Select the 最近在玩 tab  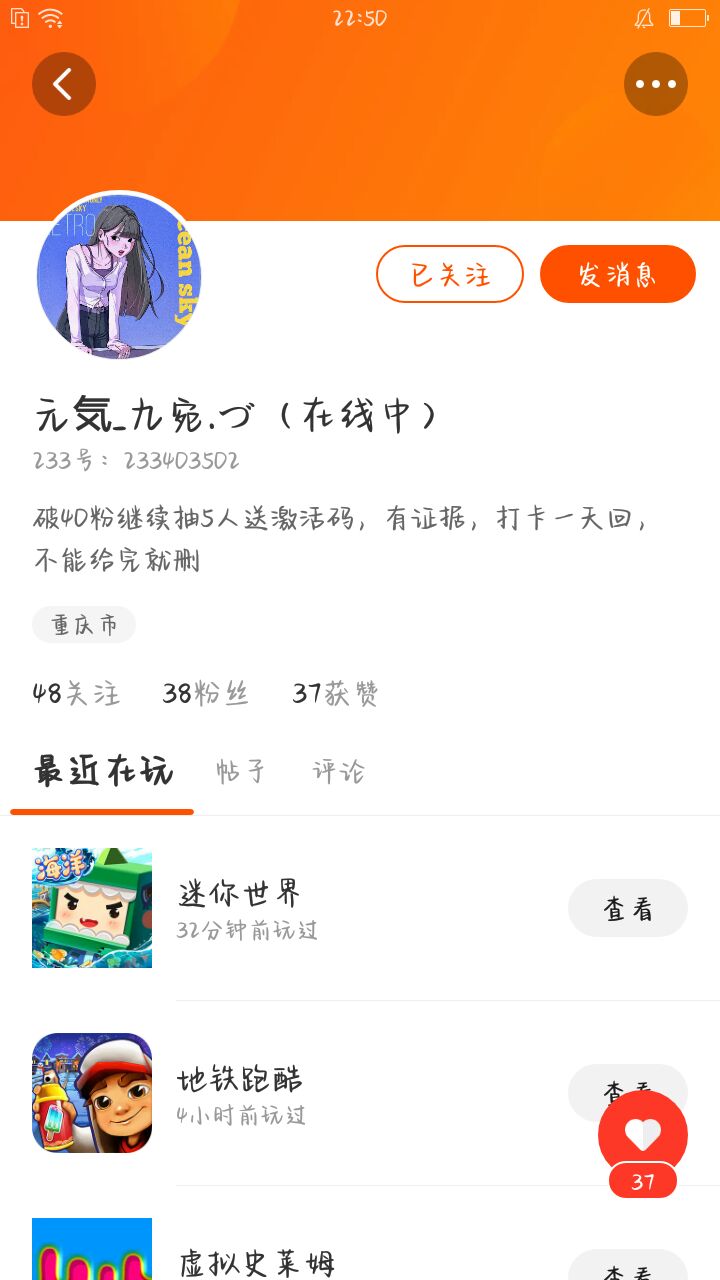pos(103,771)
